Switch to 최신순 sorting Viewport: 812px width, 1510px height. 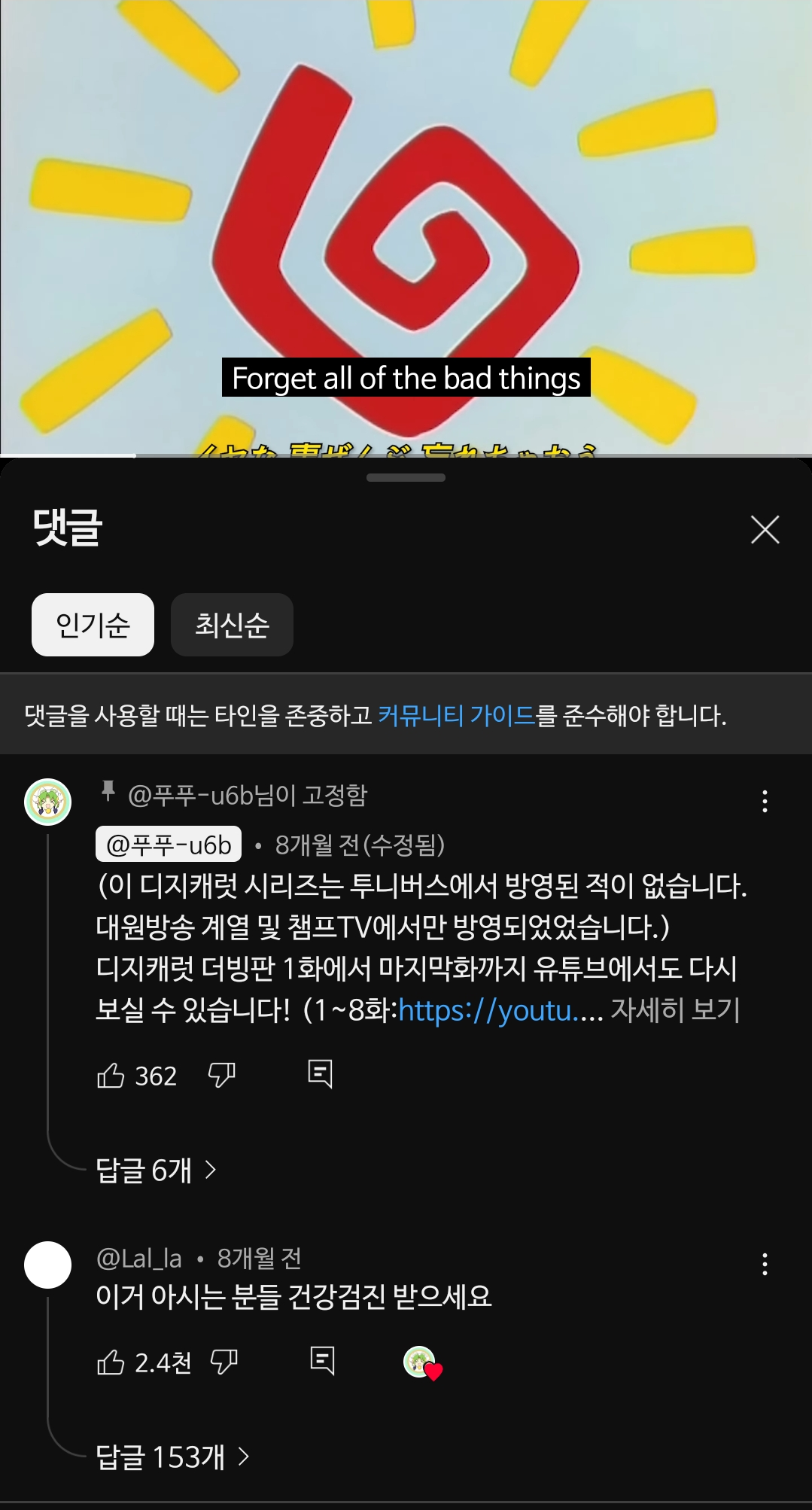coord(232,625)
